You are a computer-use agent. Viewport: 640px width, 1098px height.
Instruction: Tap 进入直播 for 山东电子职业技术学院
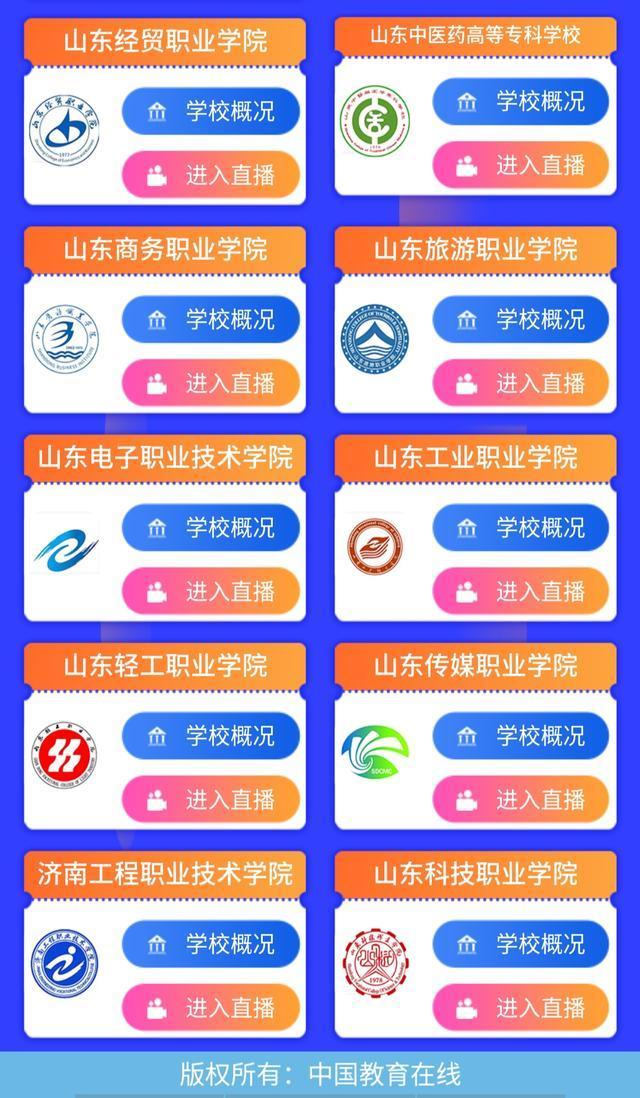[x=211, y=591]
